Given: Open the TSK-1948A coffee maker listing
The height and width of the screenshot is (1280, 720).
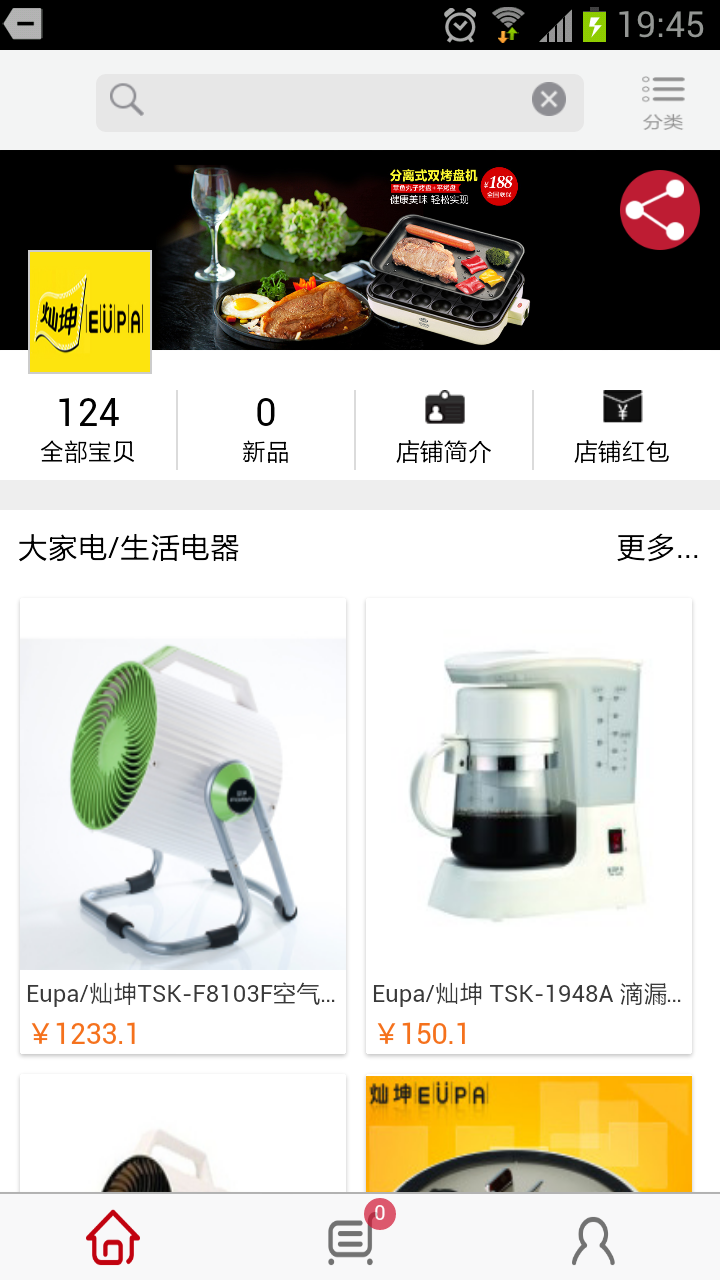Looking at the screenshot, I should pyautogui.click(x=528, y=994).
